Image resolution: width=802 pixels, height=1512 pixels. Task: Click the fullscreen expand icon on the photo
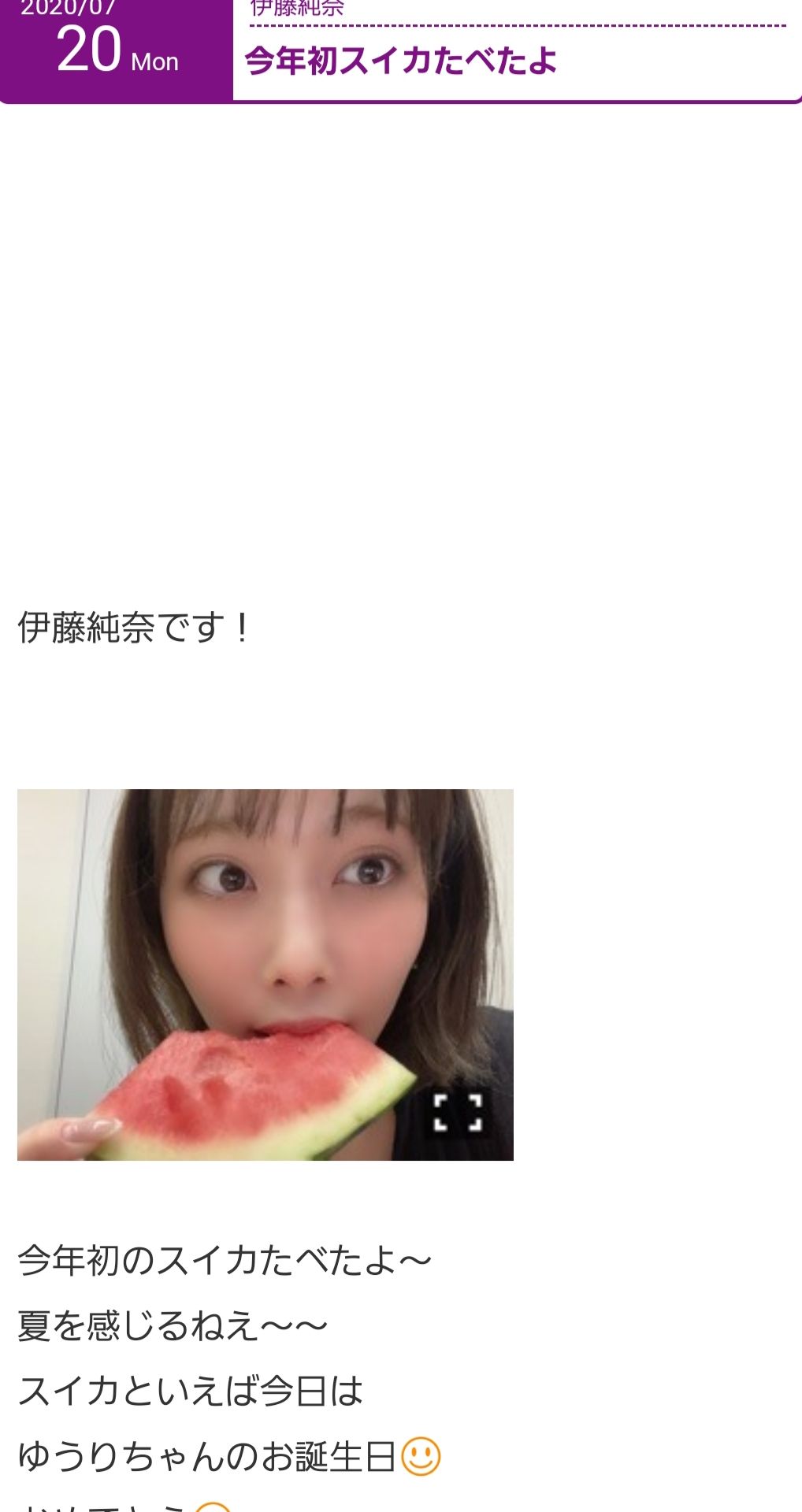pyautogui.click(x=459, y=1111)
